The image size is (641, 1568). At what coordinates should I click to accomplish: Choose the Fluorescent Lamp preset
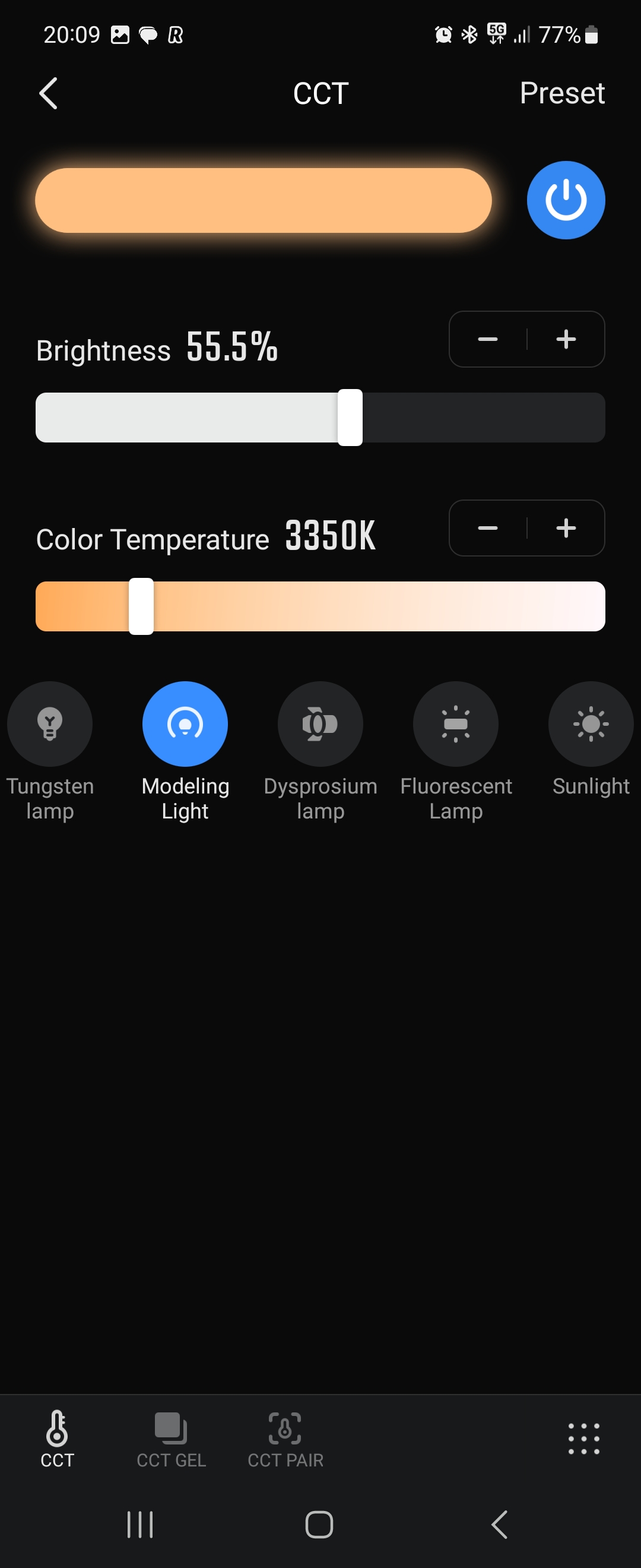coord(455,724)
